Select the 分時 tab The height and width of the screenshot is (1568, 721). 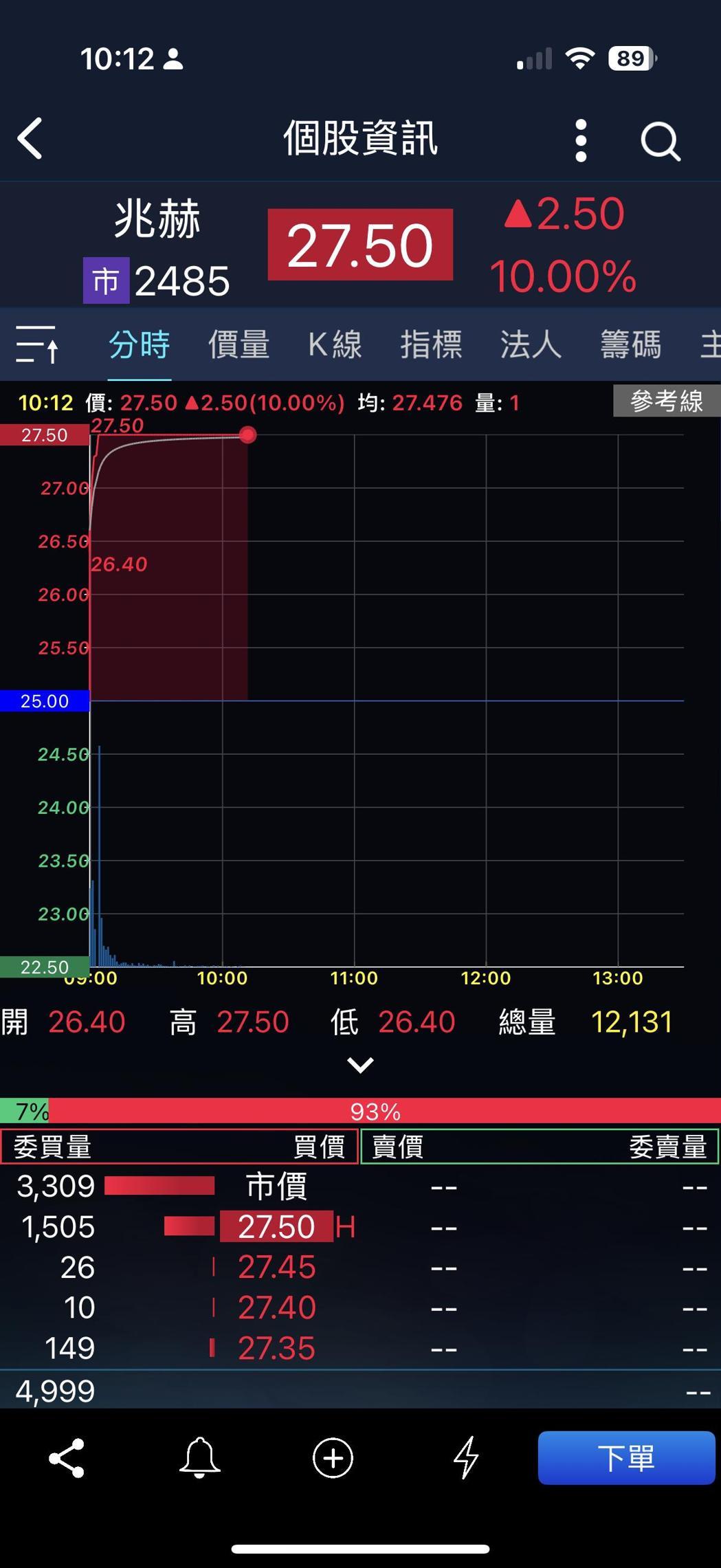139,344
